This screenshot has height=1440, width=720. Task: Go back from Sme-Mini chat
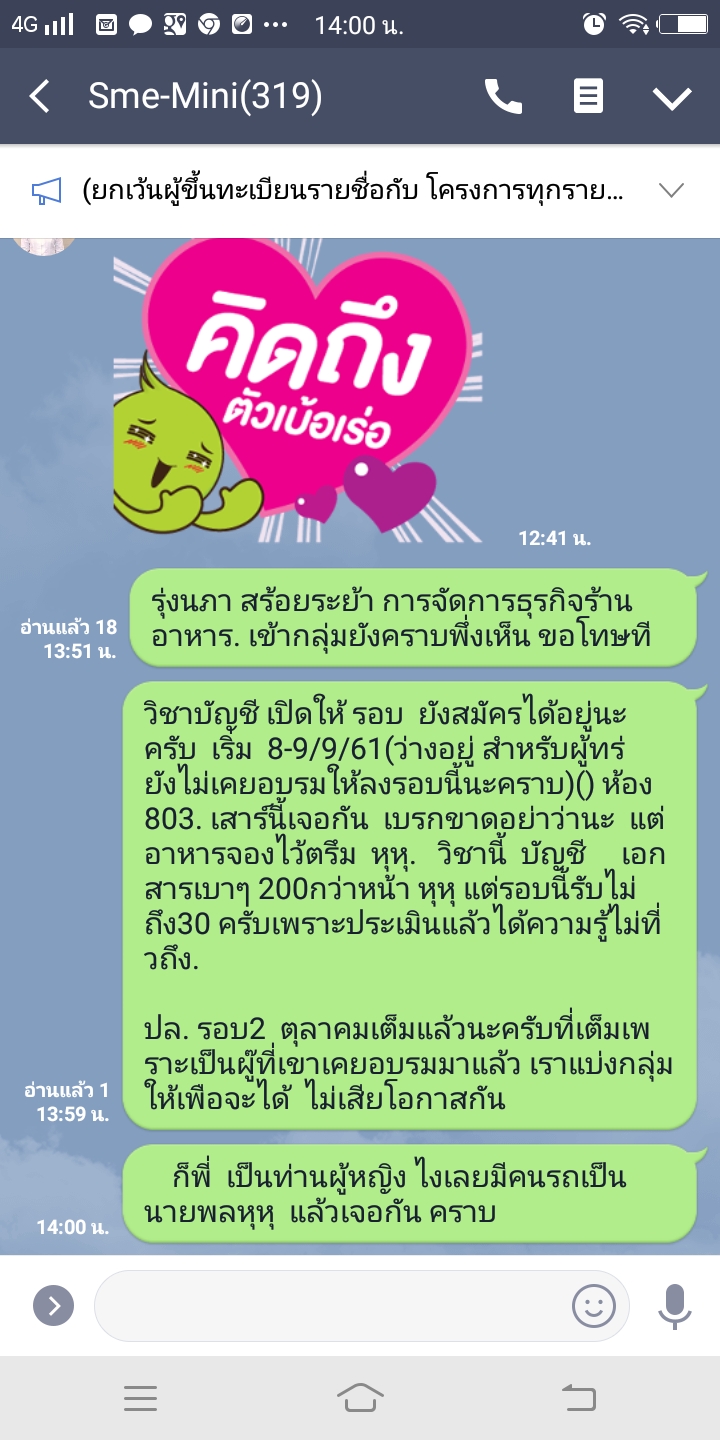pos(40,97)
